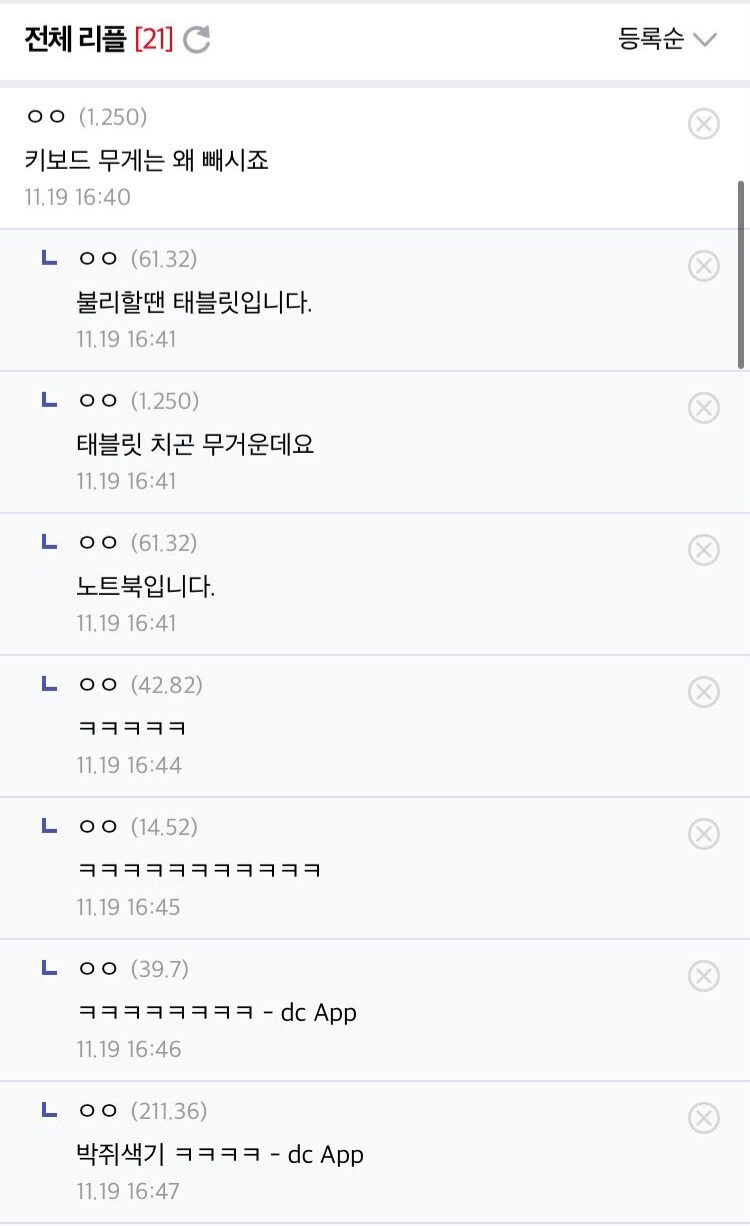750x1226 pixels.
Task: Remove the reply posted at 16:44
Action: [x=704, y=692]
